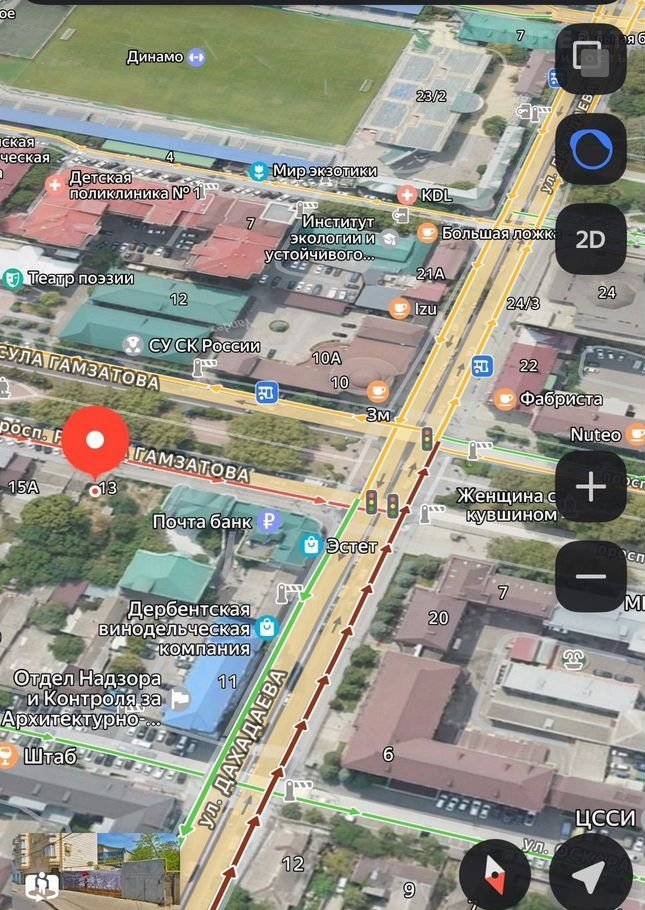This screenshot has width=645, height=910.
Task: Open the street panorama preview
Action: pos(96,866)
